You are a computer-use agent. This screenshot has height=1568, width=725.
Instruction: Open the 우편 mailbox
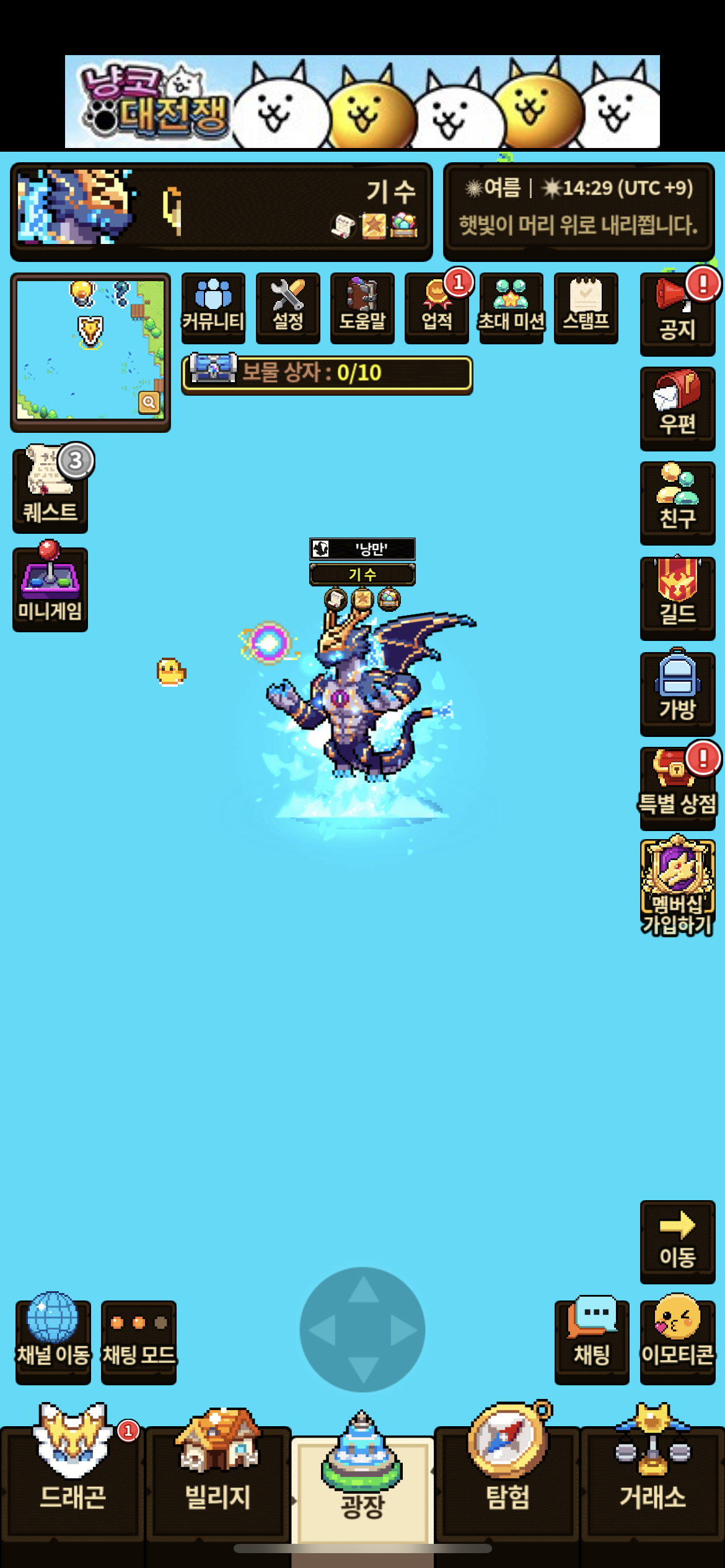(x=678, y=409)
